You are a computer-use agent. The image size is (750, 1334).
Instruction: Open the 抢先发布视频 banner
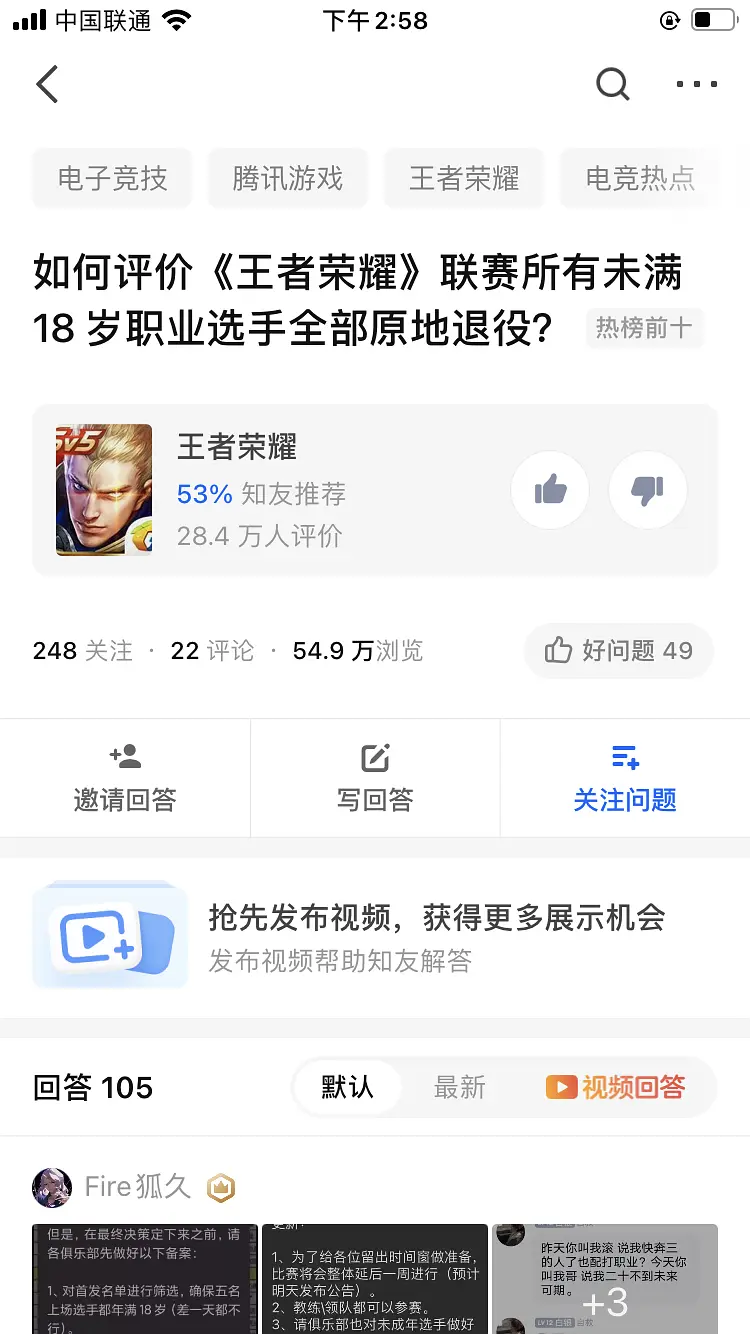375,937
